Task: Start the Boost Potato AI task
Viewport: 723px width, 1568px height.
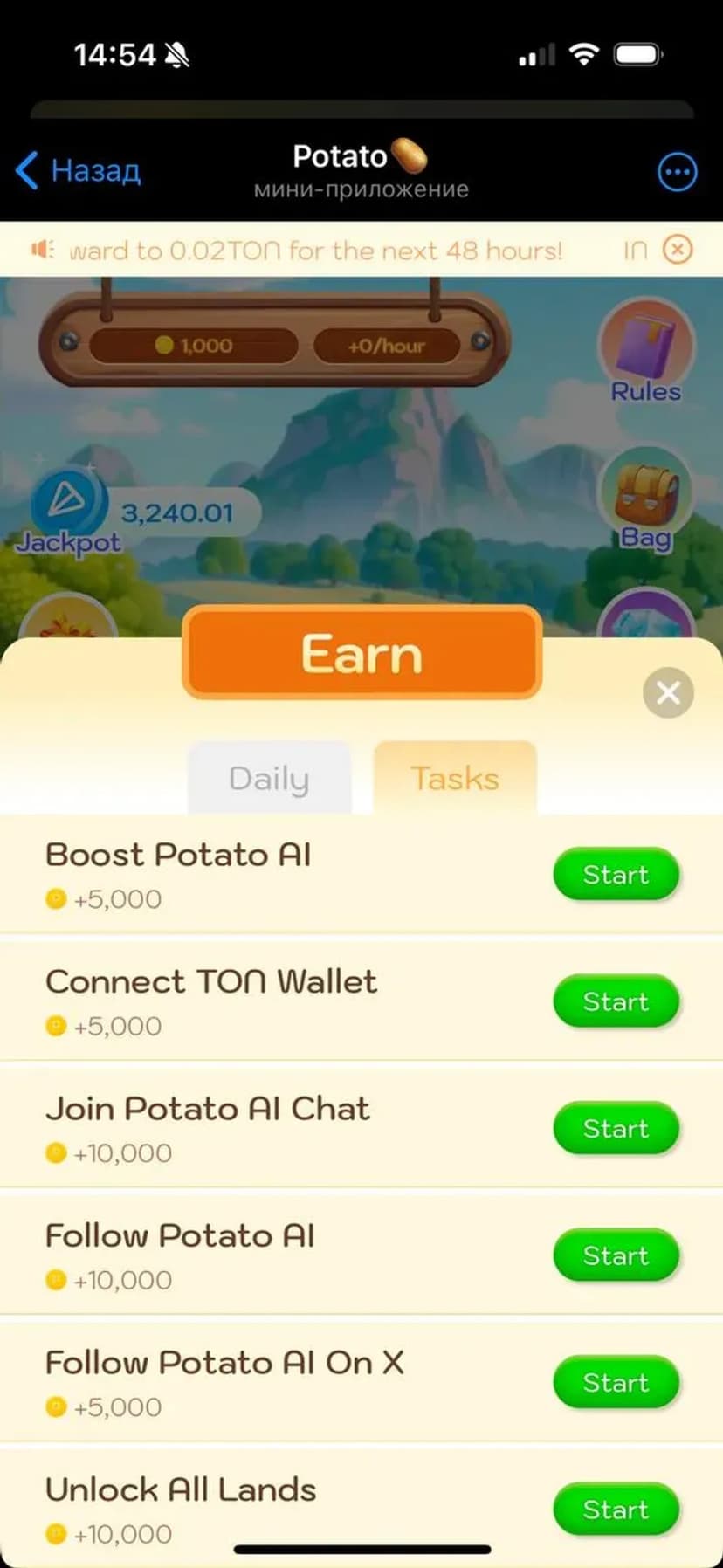Action: click(x=616, y=874)
